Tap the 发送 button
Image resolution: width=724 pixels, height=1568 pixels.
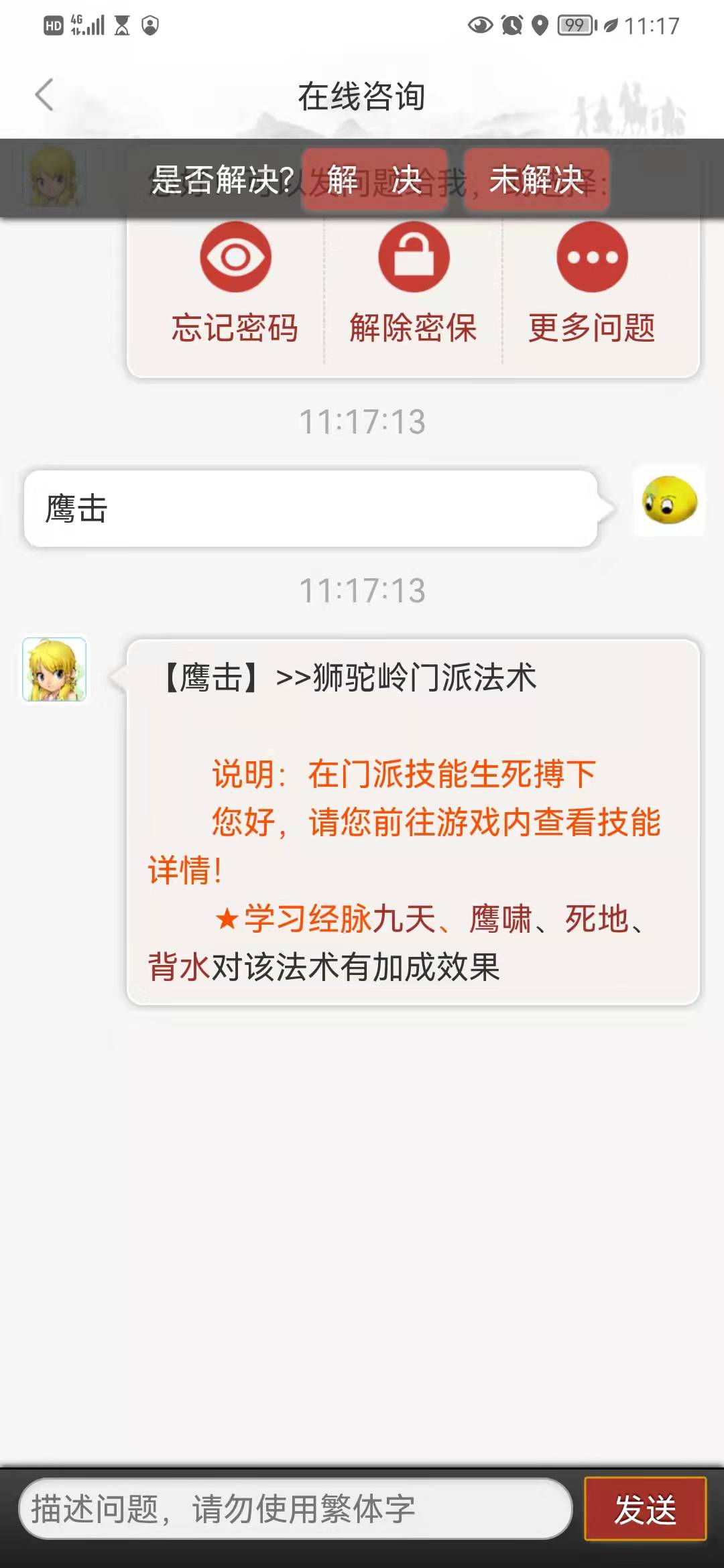645,1508
